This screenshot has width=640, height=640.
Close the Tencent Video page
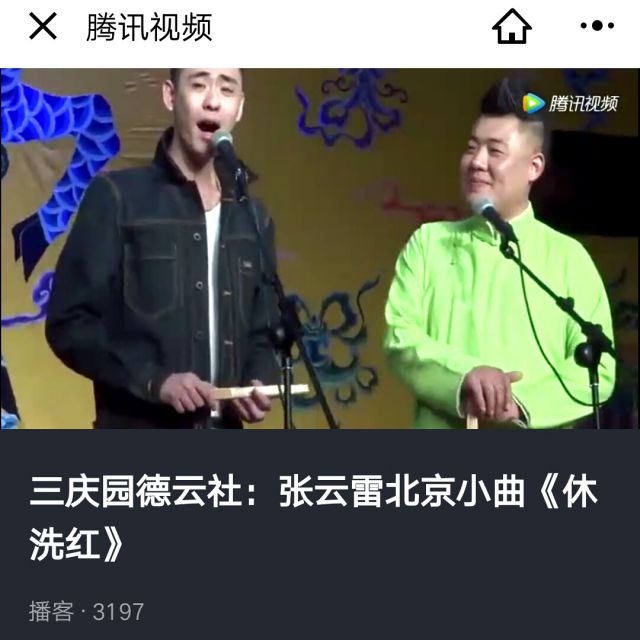pos(42,27)
